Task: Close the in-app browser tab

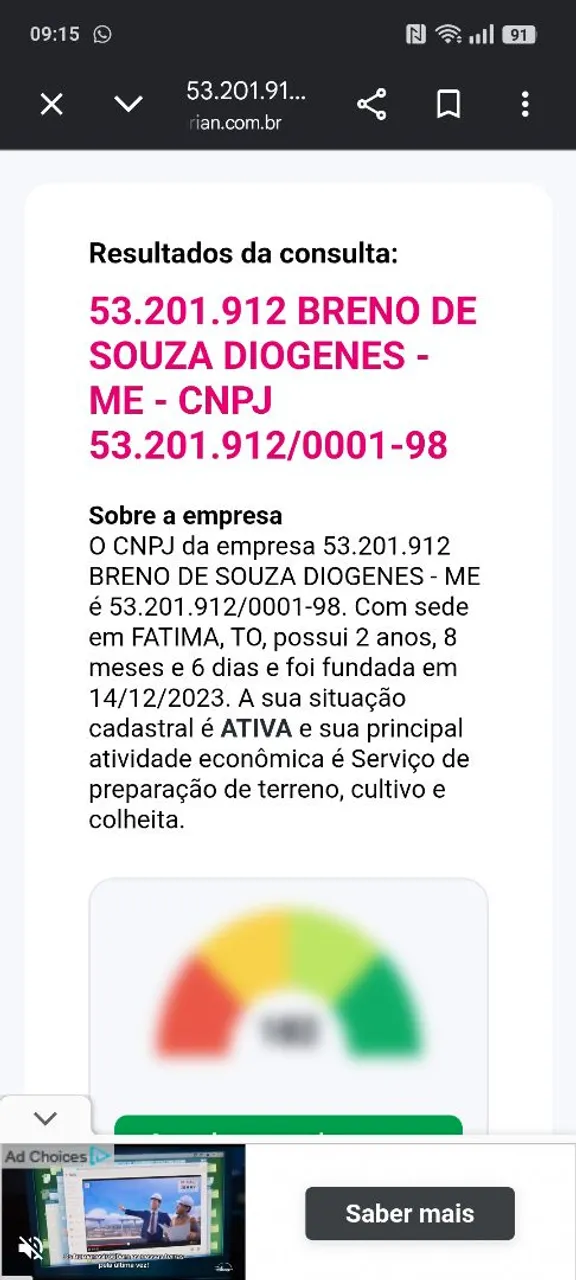Action: pos(52,104)
